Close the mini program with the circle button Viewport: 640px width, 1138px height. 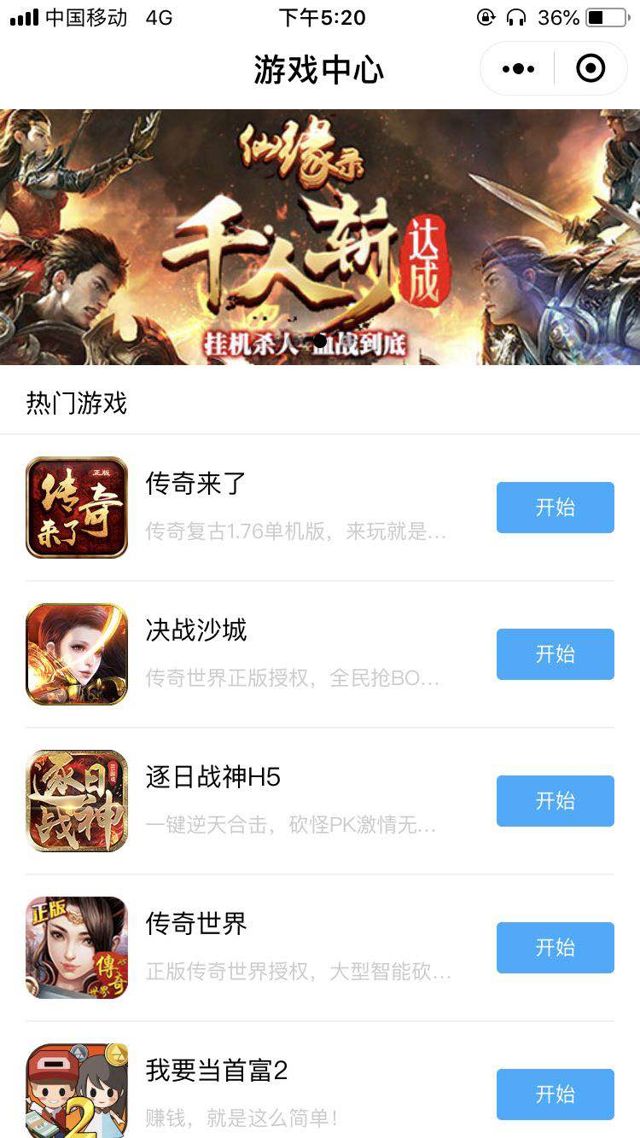coord(591,69)
